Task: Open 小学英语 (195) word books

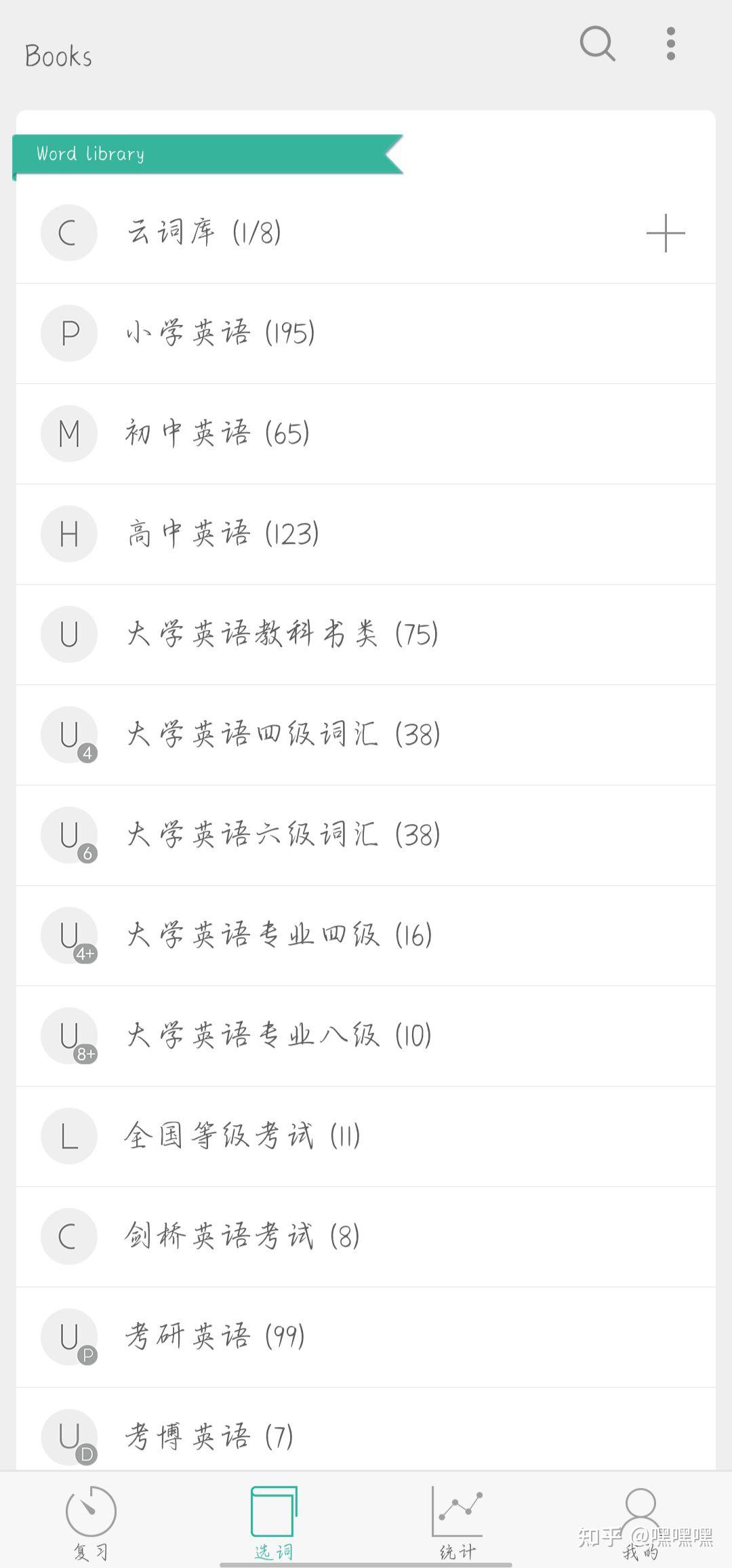Action: [366, 334]
